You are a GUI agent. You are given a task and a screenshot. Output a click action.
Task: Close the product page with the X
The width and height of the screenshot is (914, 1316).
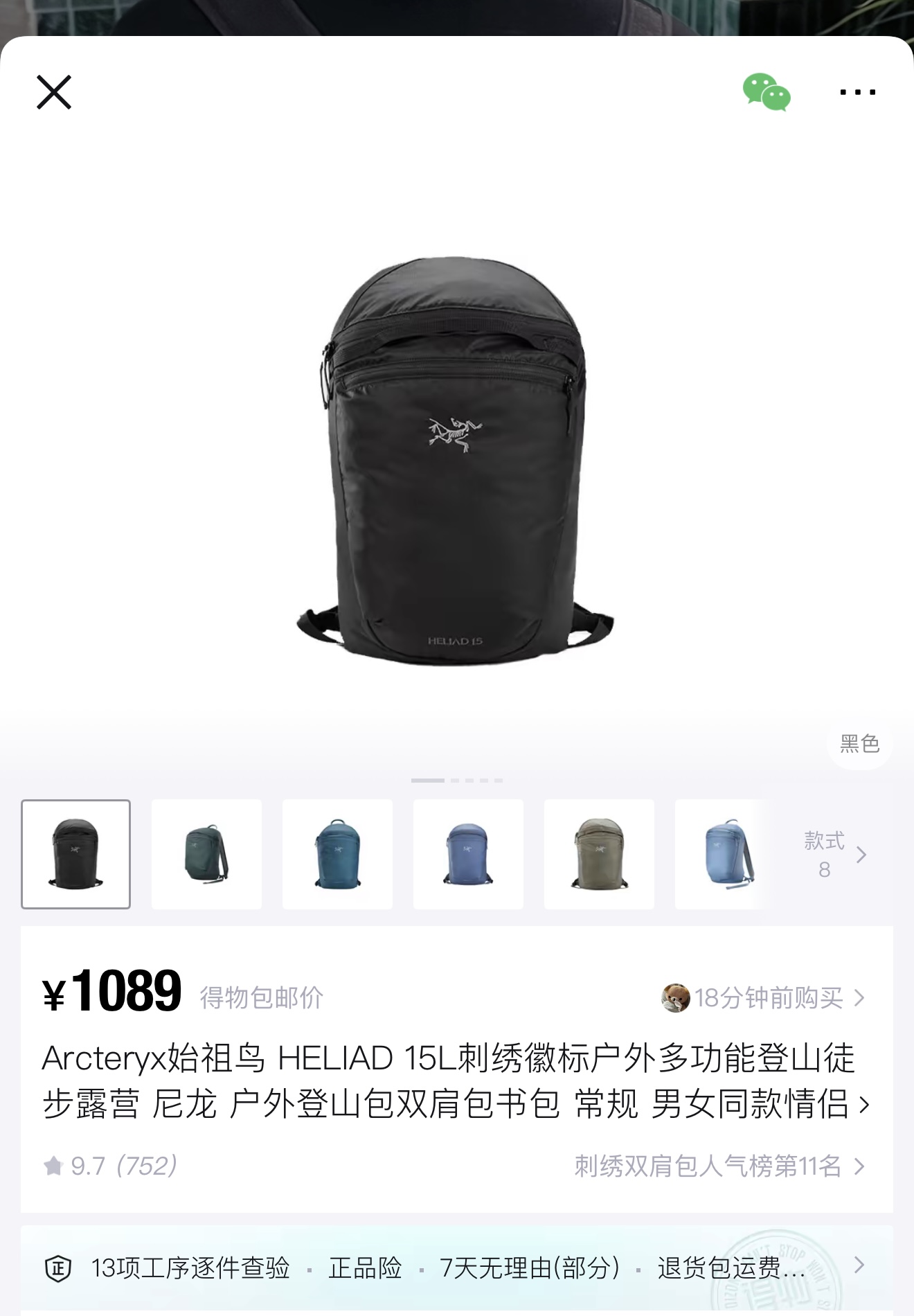(x=54, y=93)
